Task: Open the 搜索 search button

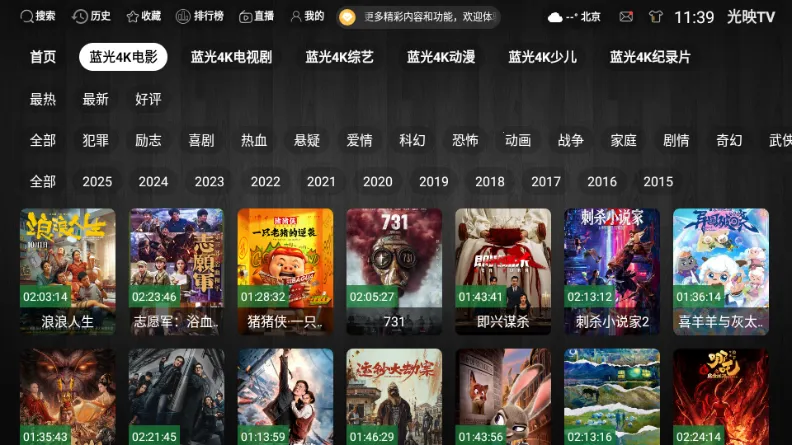Action: 37,17
